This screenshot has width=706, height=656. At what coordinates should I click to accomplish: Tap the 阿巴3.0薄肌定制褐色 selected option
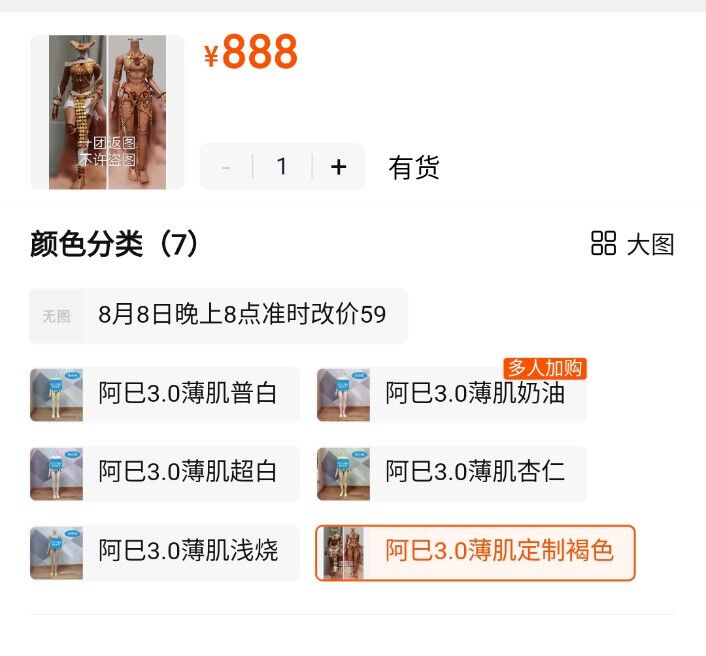click(475, 552)
